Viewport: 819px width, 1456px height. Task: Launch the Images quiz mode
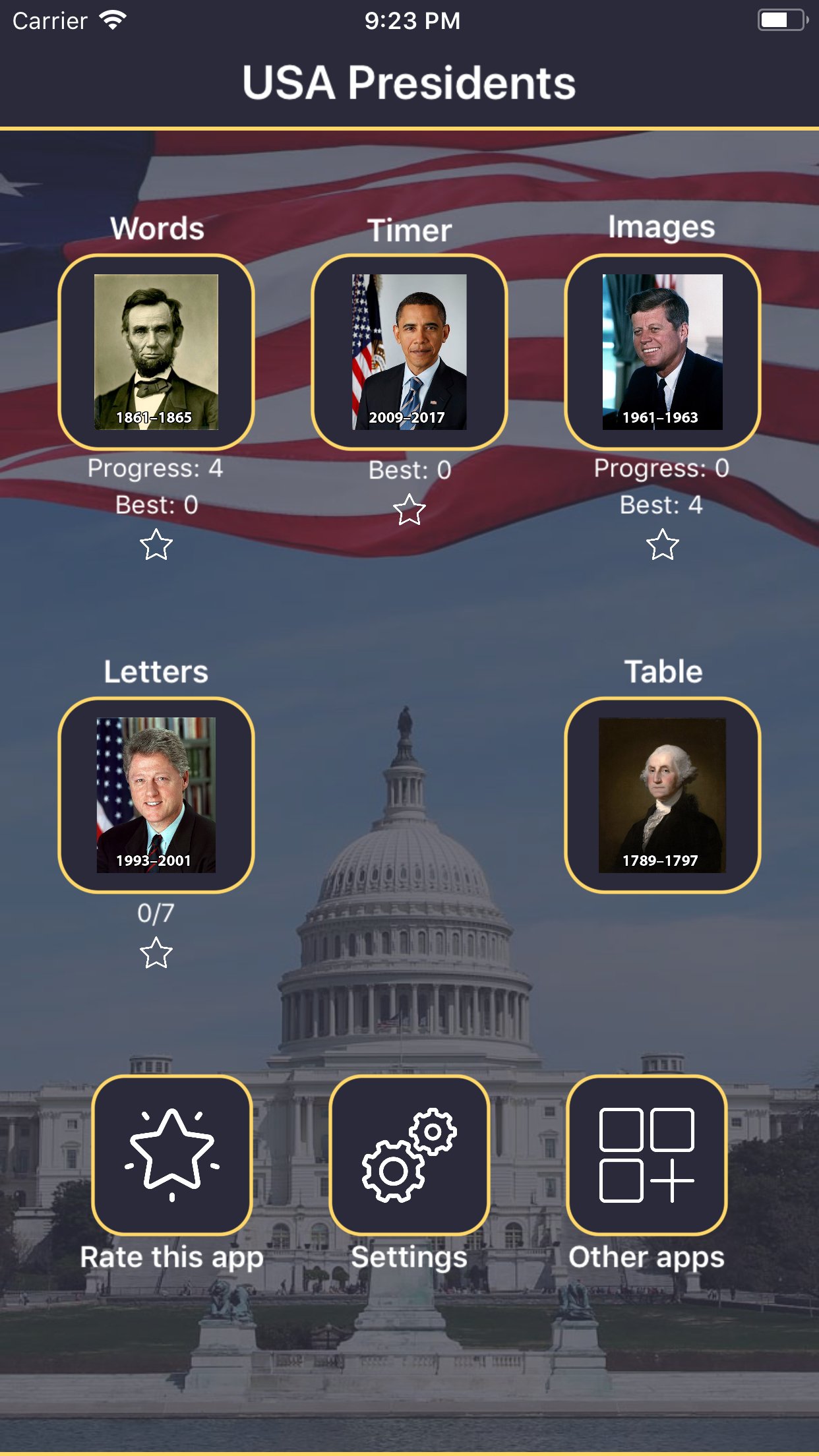662,352
